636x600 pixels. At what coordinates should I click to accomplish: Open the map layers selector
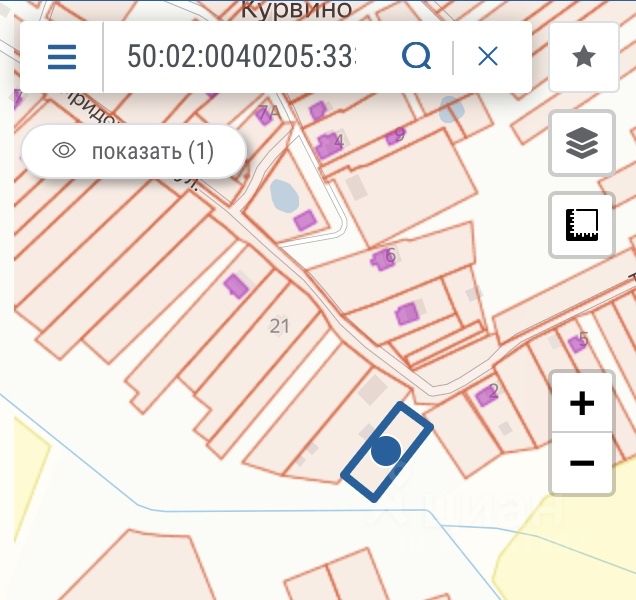coord(582,143)
